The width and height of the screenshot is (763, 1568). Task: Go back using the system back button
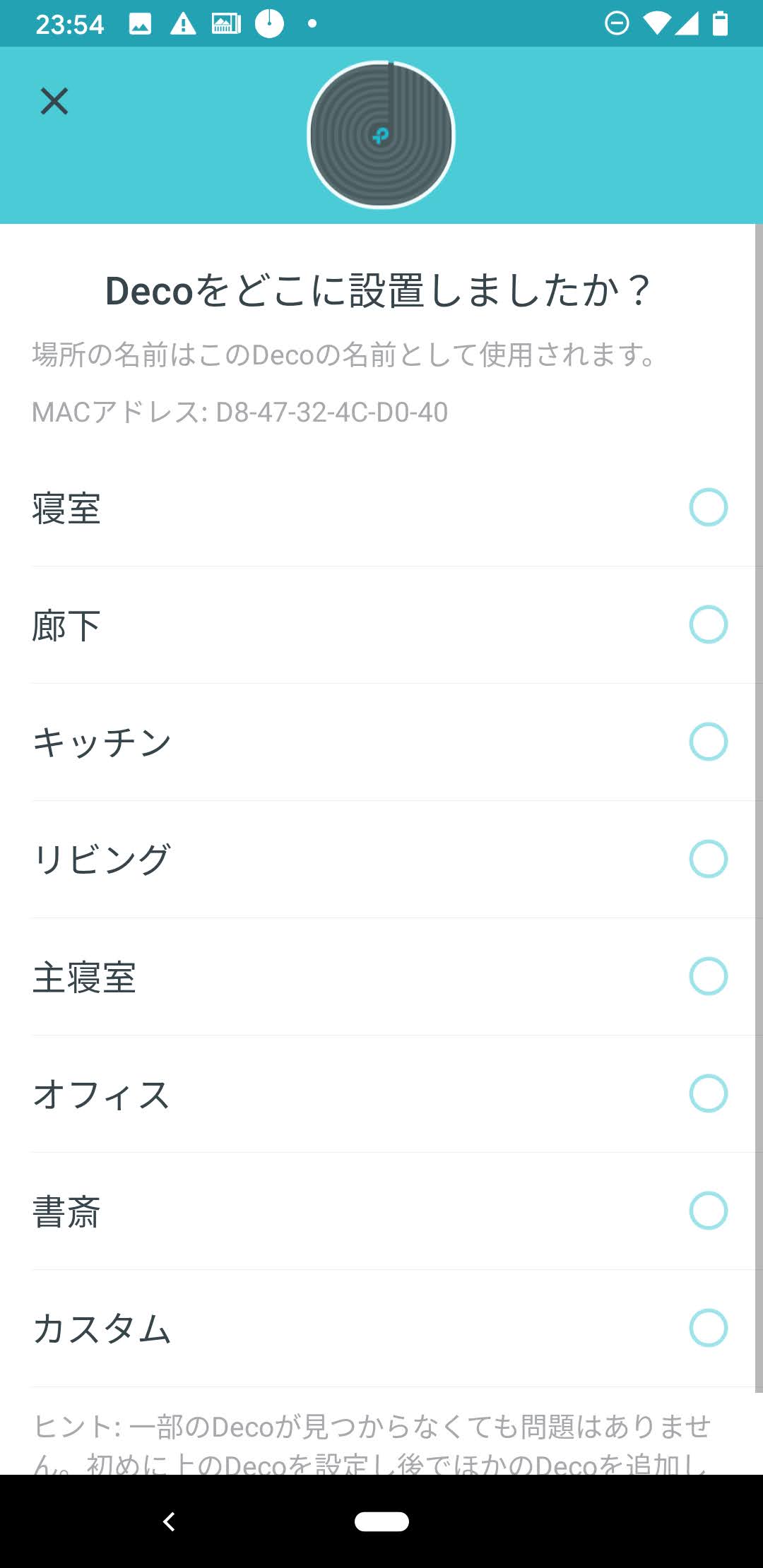point(169,1521)
